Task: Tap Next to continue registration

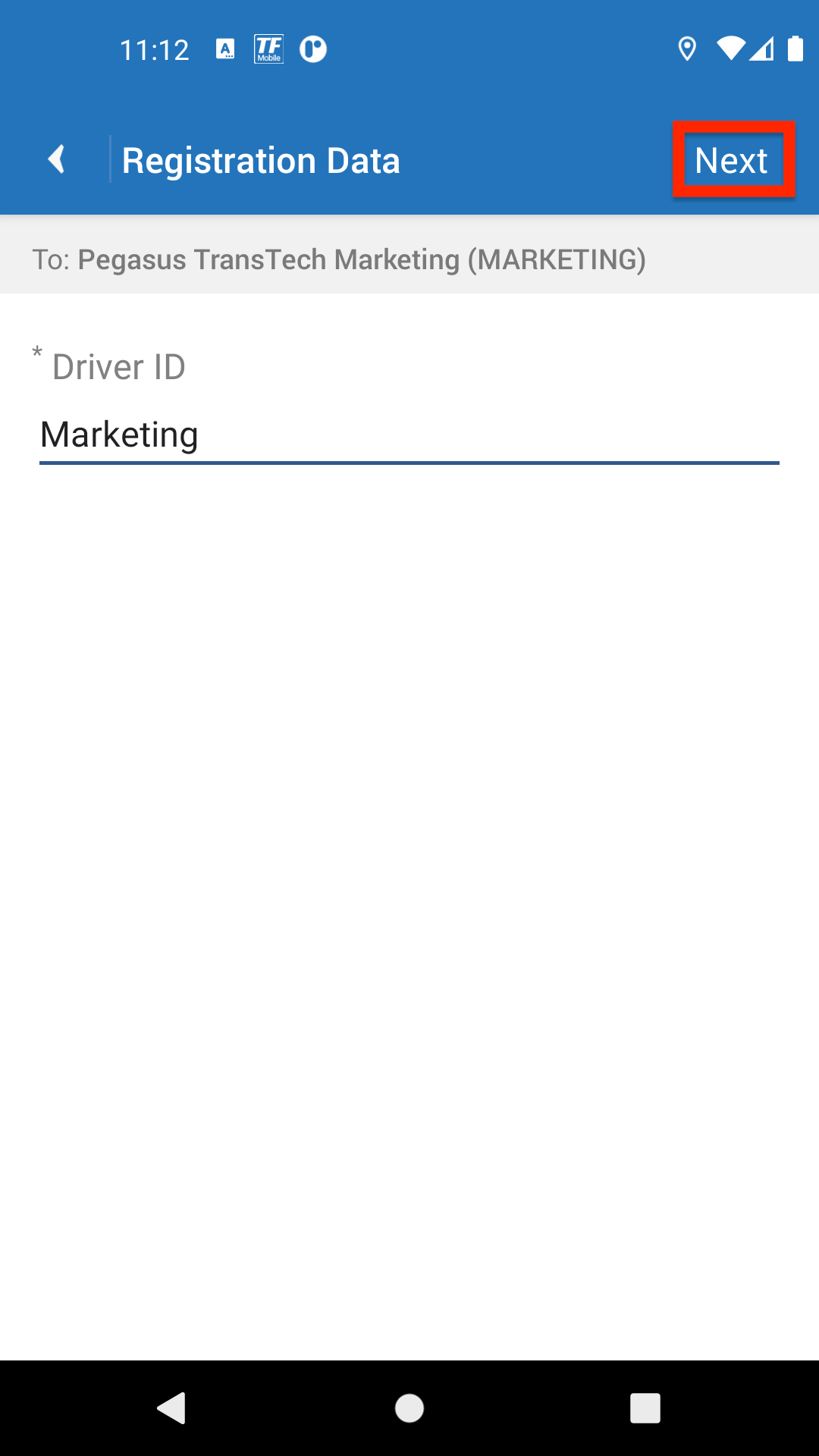Action: [732, 160]
